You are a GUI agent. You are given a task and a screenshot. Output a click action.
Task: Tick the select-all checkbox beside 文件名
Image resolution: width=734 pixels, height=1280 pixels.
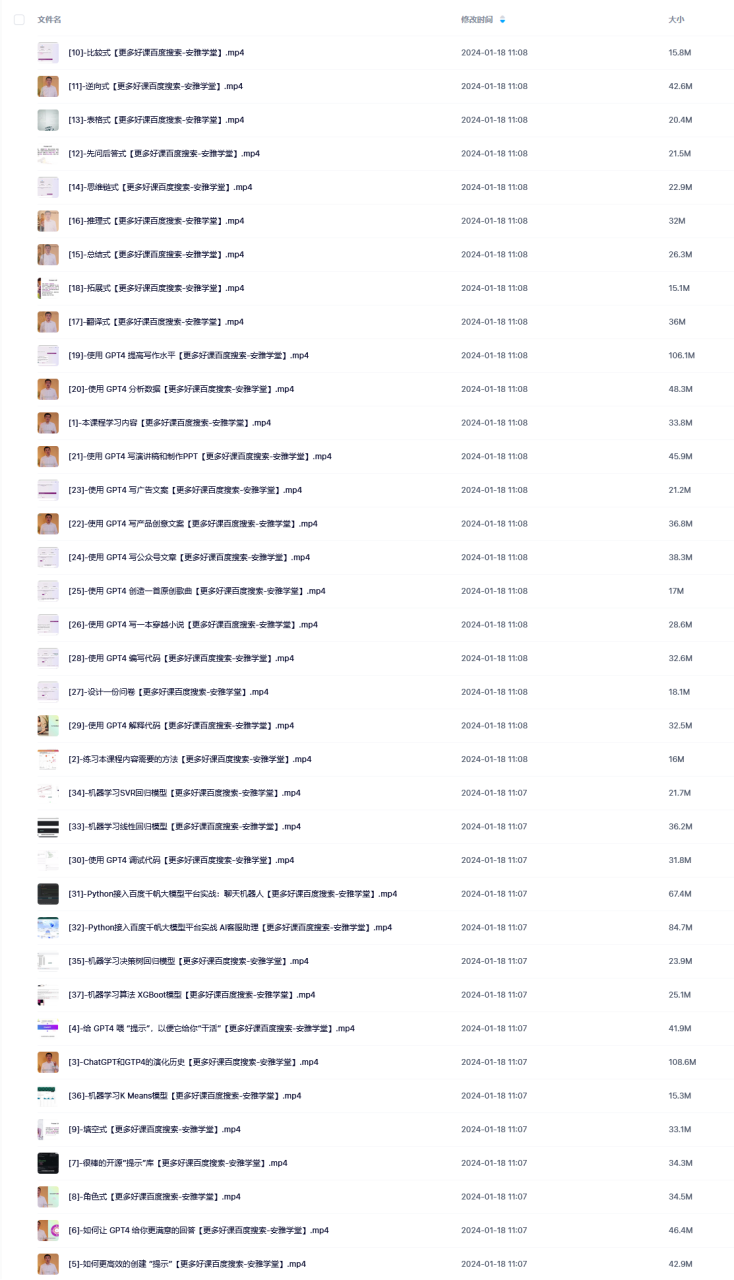point(19,19)
